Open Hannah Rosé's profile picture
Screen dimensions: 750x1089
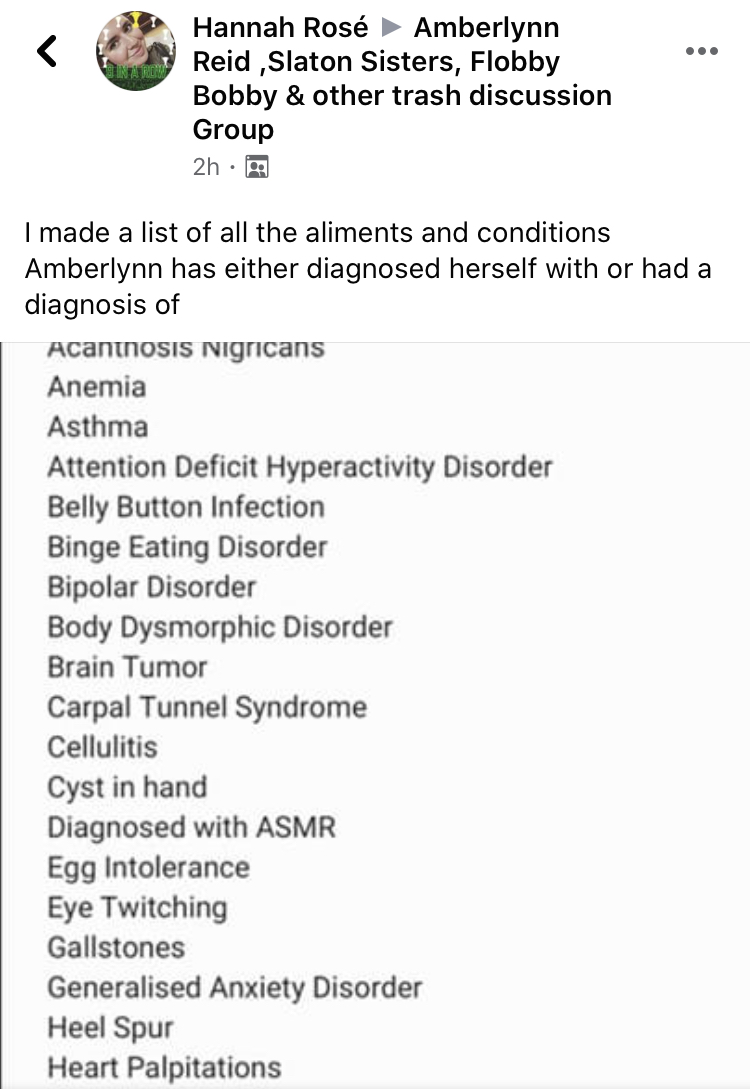(x=135, y=51)
